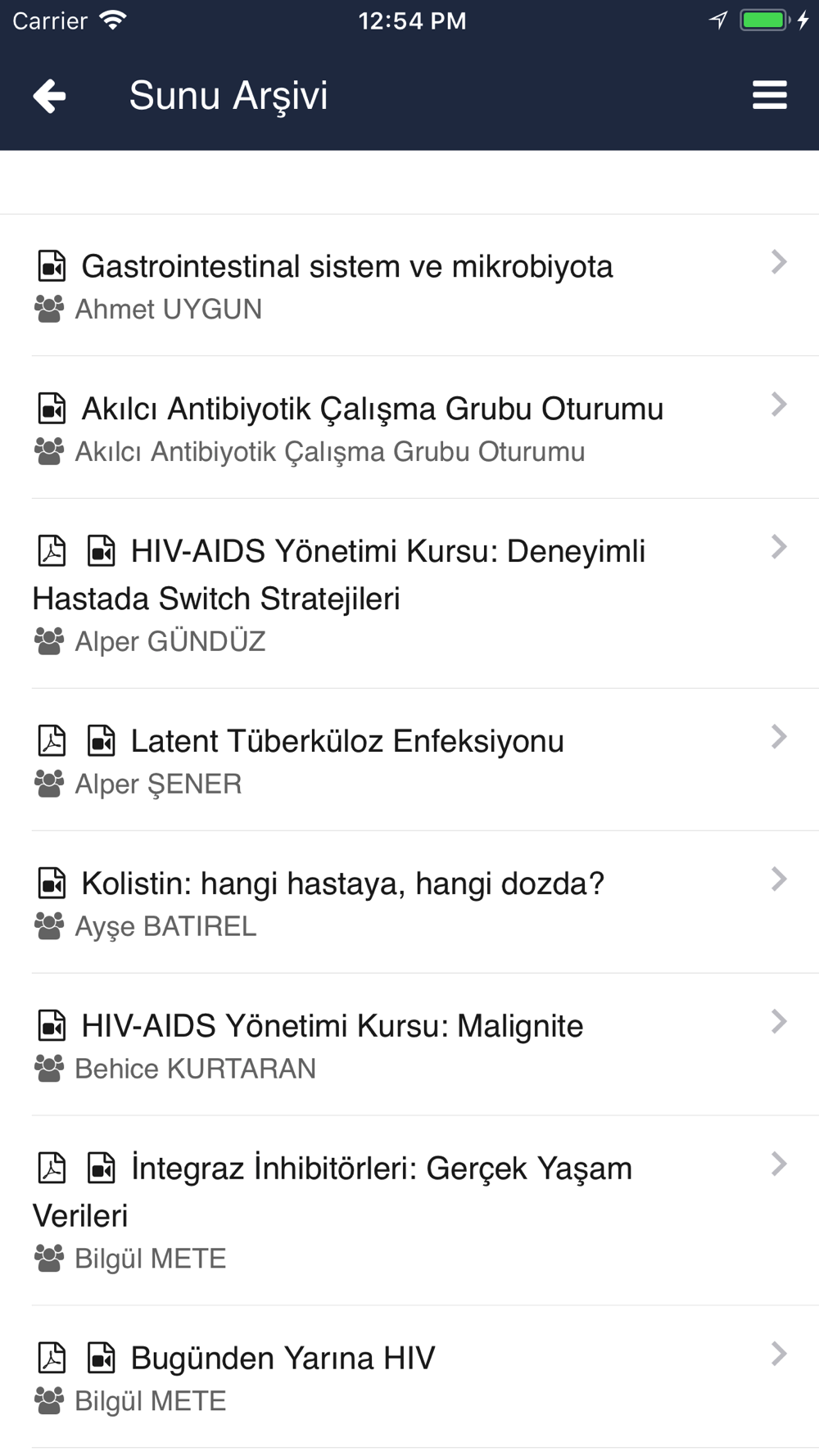Go back using the header arrow
This screenshot has width=819, height=1456.
pos(49,96)
